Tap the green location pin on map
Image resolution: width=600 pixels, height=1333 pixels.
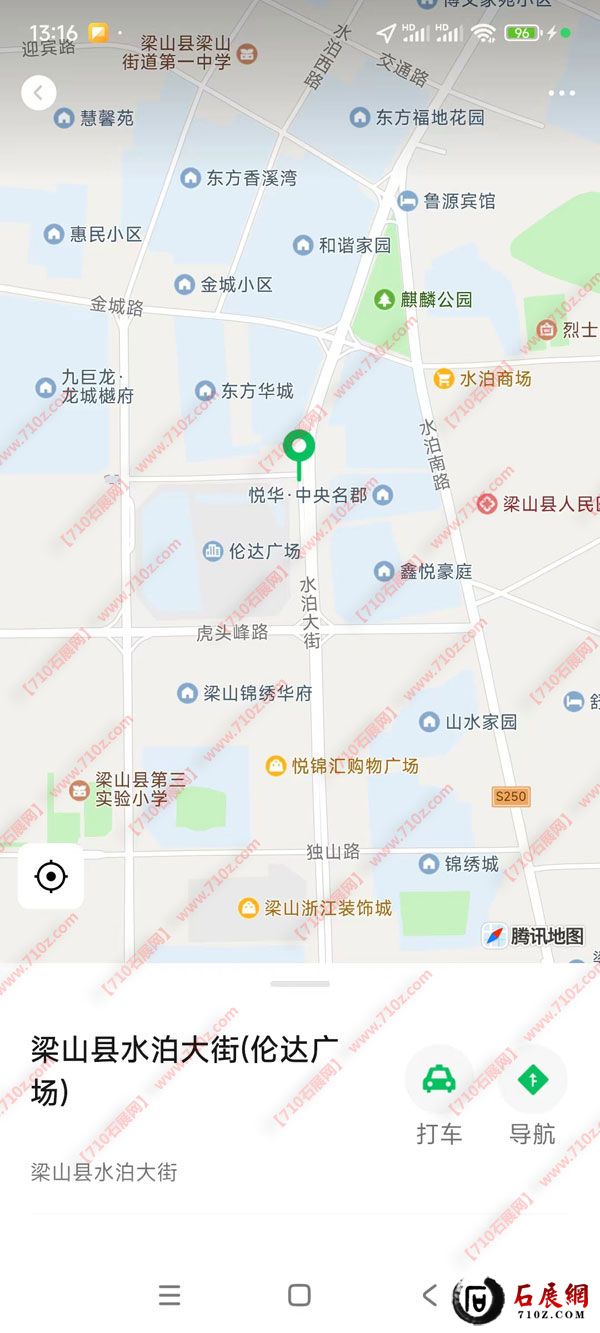[298, 446]
